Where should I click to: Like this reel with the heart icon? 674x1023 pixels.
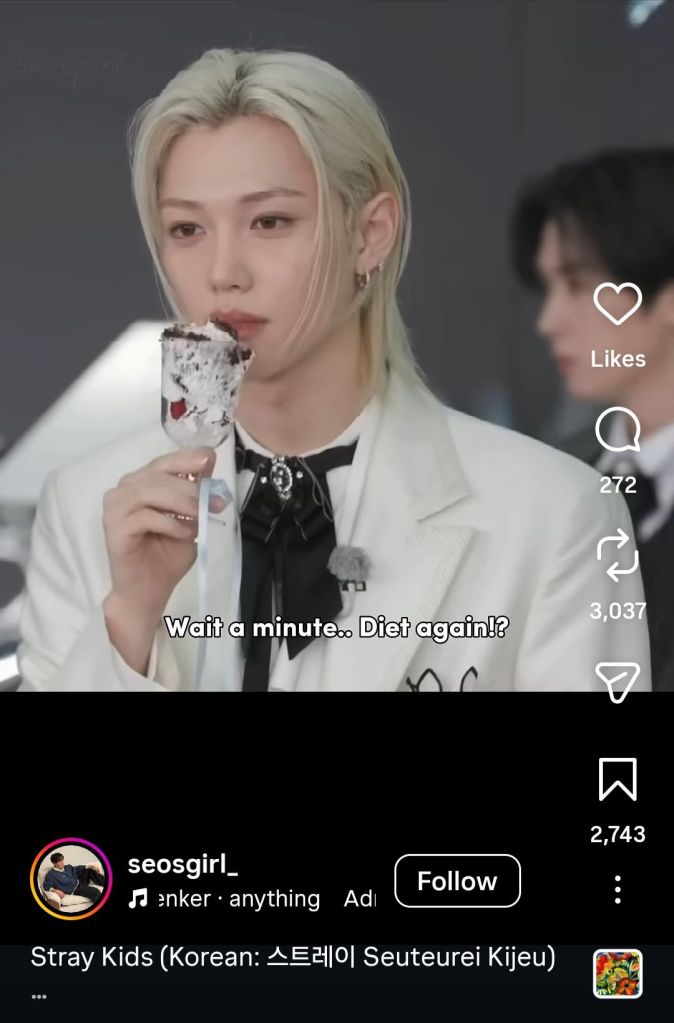[617, 304]
